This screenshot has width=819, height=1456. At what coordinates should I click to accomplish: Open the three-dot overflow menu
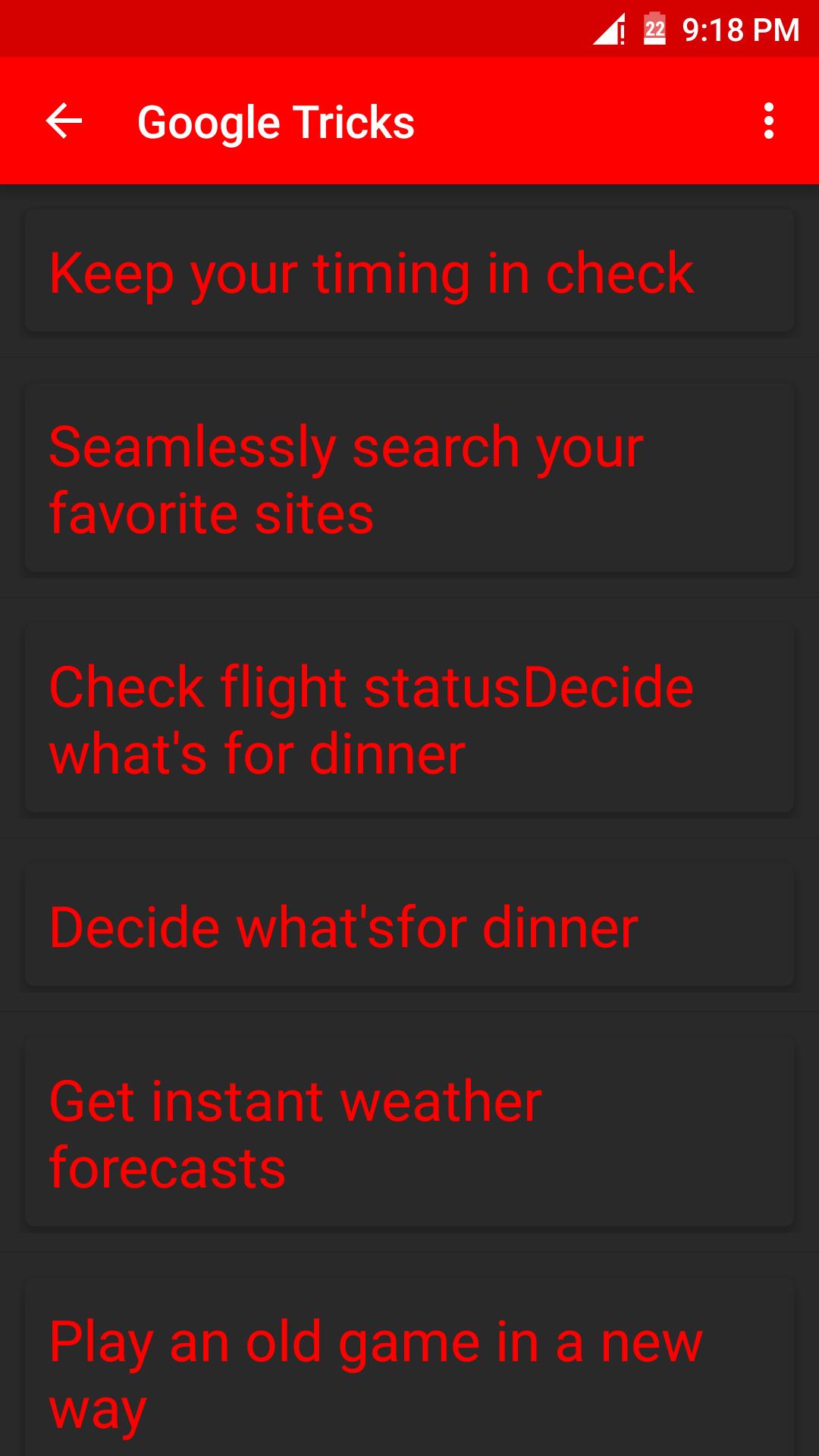pos(768,121)
